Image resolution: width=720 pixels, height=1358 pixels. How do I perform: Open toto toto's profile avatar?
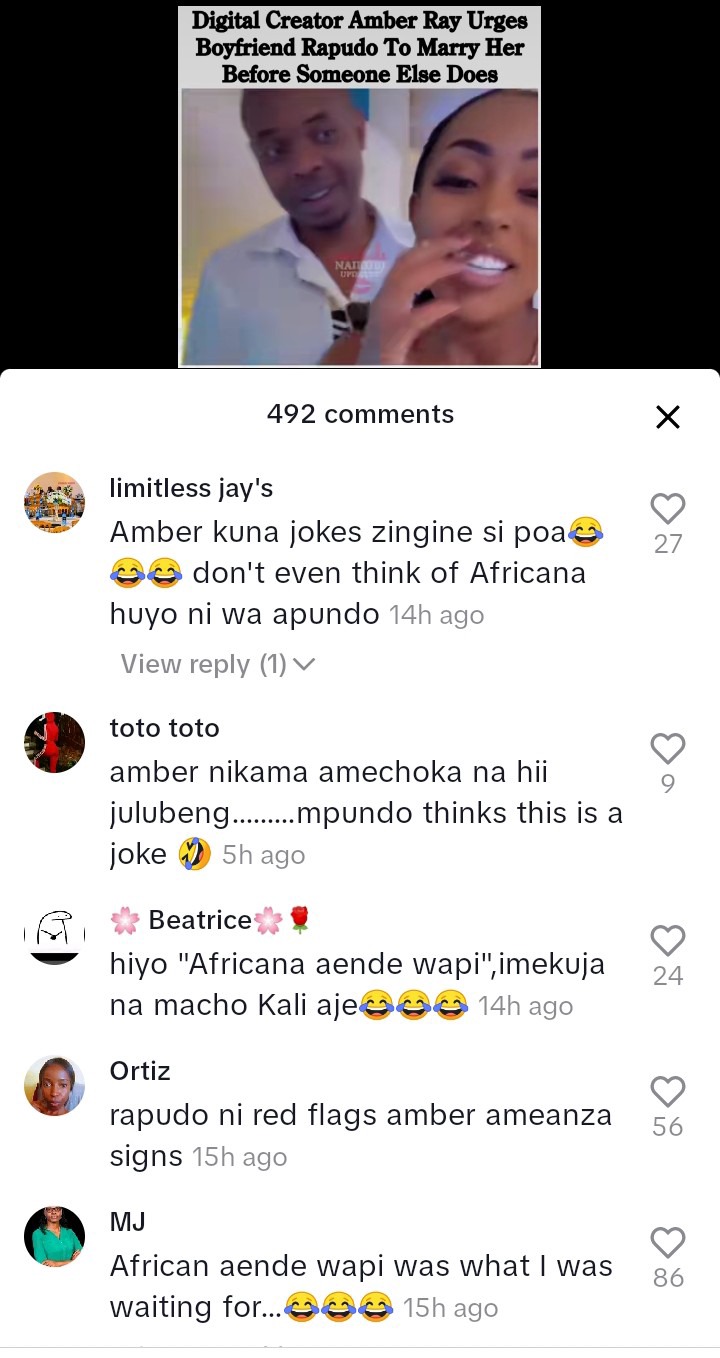point(54,742)
